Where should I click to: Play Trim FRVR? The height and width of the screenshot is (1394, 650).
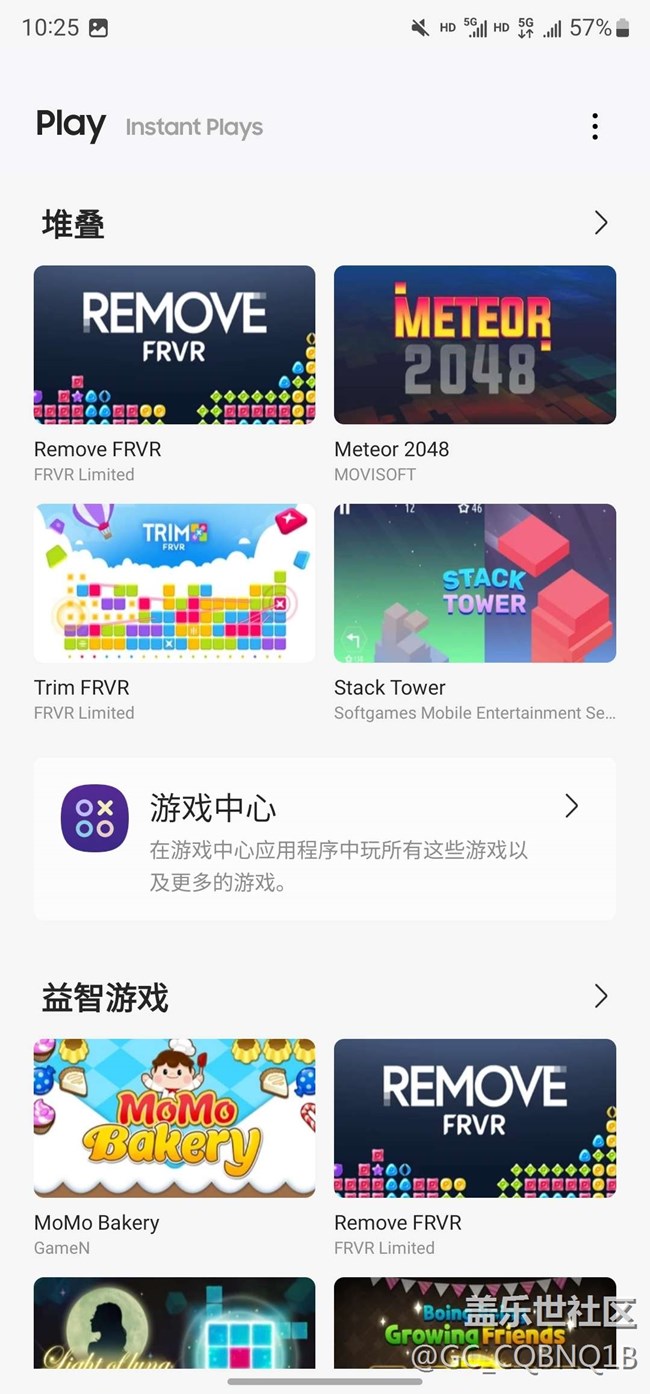[x=174, y=583]
